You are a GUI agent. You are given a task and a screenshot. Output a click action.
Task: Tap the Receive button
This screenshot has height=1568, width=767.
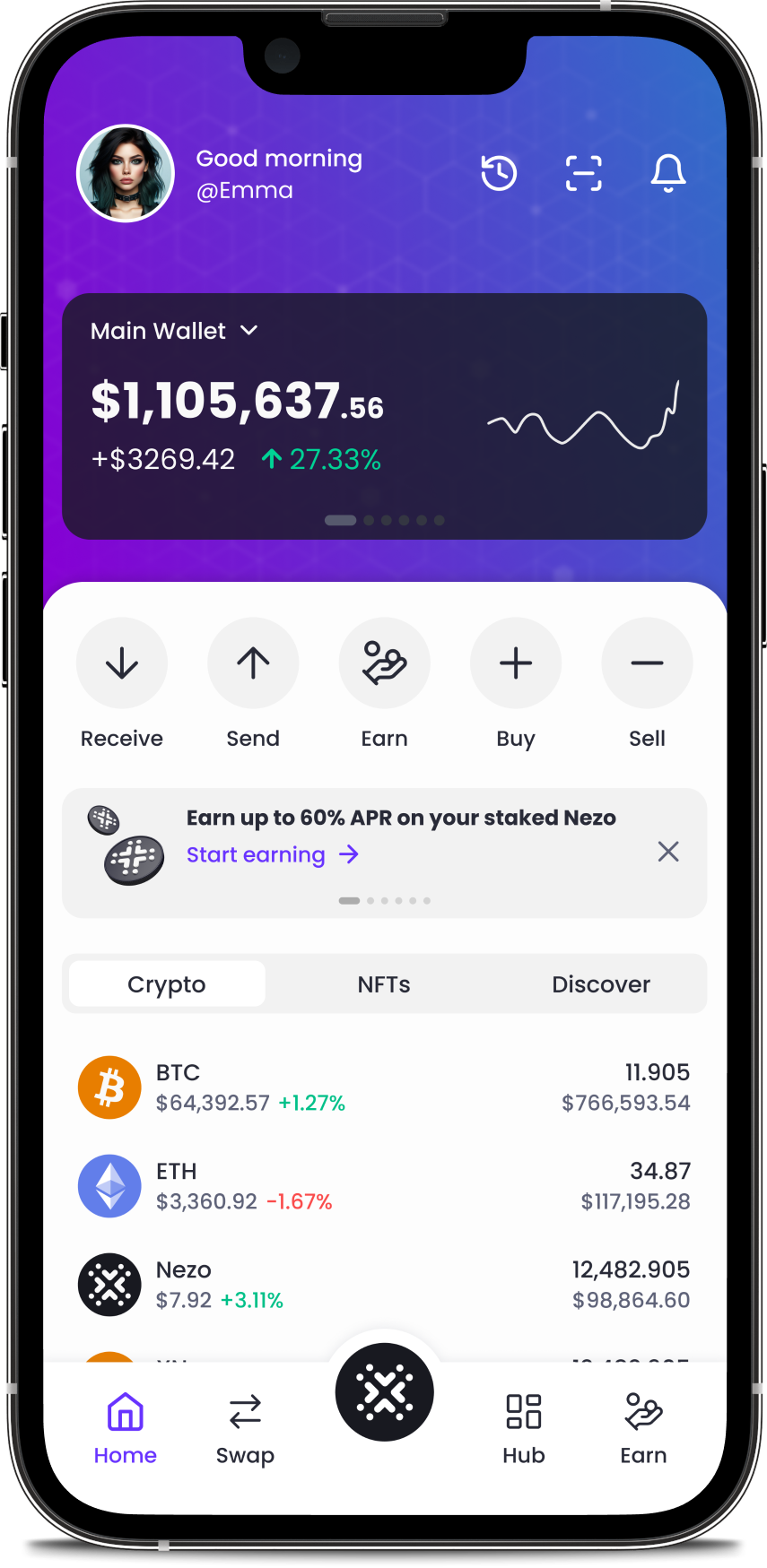click(x=122, y=663)
